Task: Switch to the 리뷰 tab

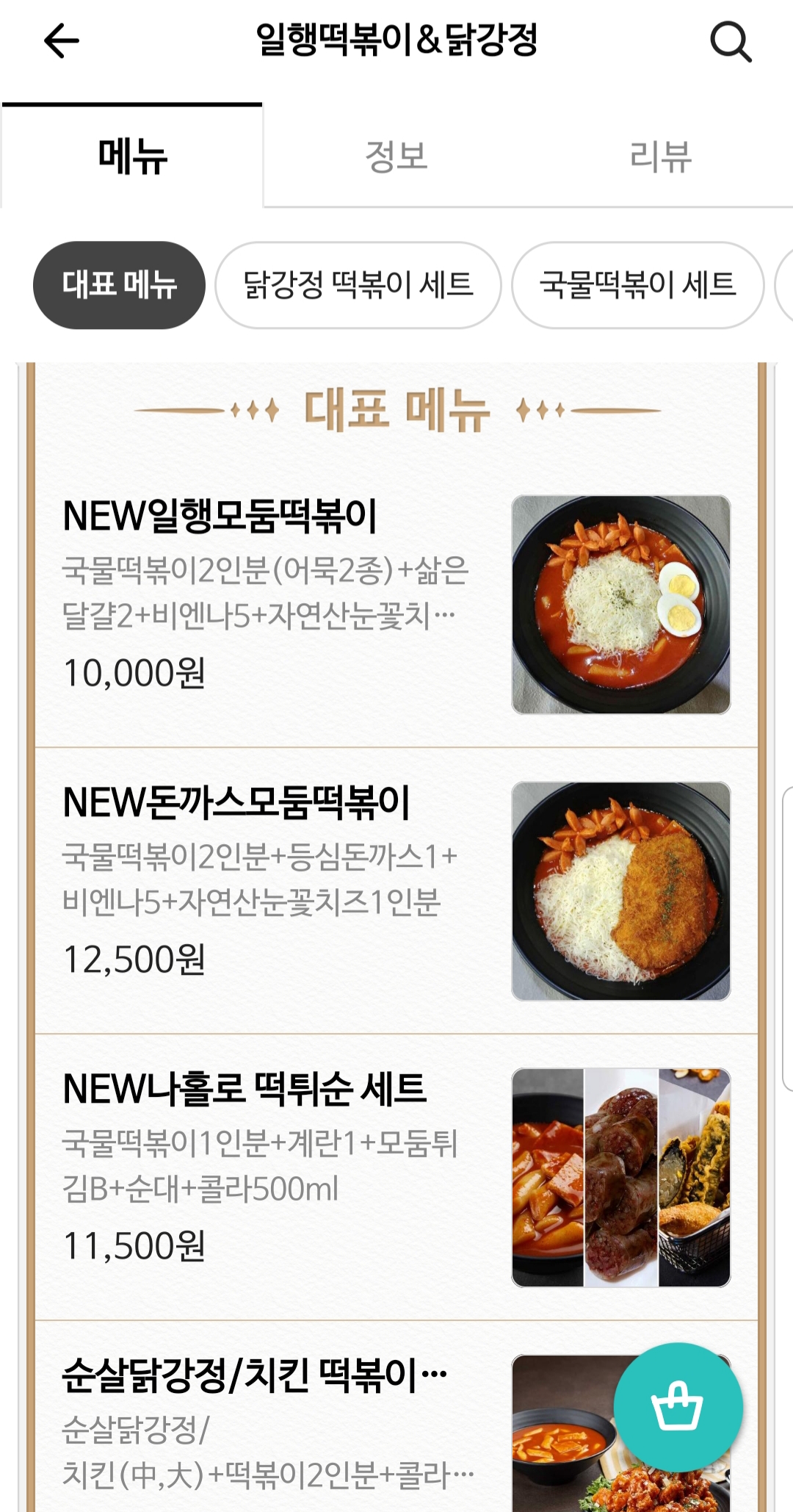Action: (660, 156)
